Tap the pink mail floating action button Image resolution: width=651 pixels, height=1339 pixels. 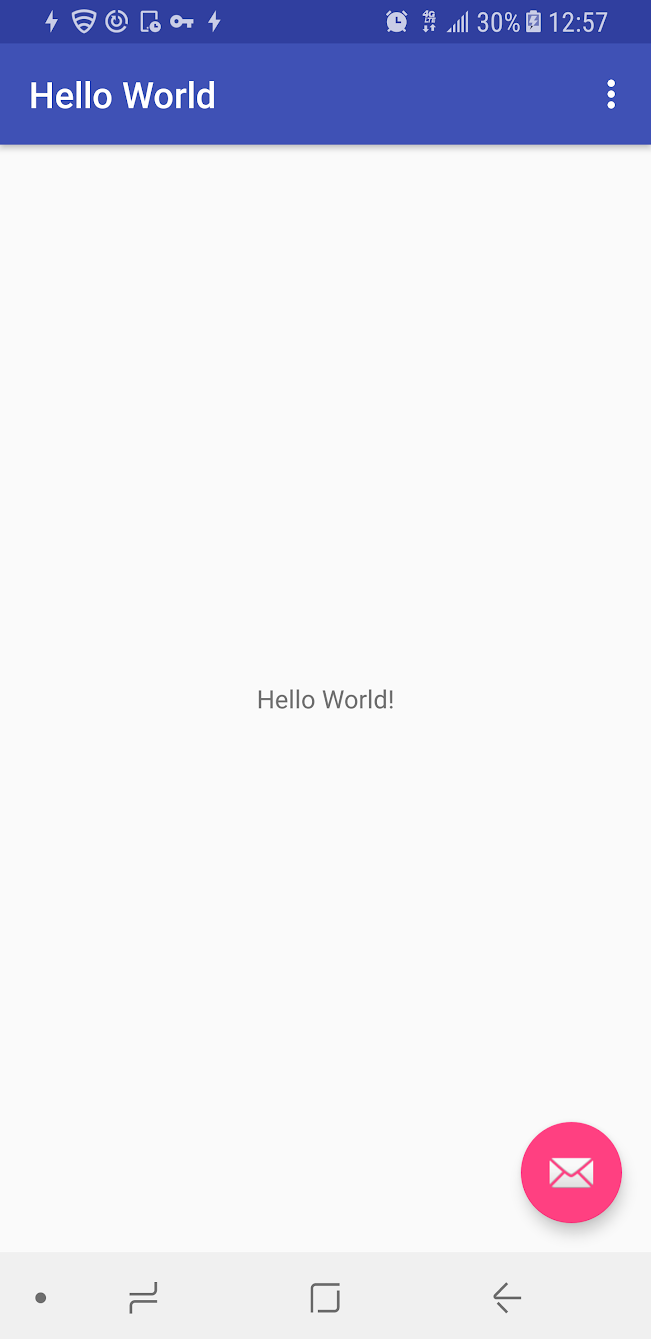pyautogui.click(x=571, y=1172)
